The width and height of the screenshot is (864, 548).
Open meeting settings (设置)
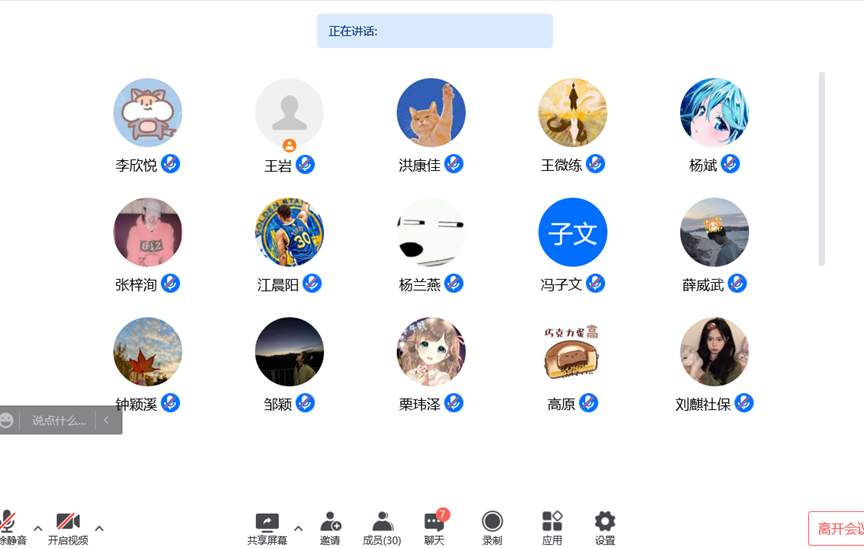point(605,526)
